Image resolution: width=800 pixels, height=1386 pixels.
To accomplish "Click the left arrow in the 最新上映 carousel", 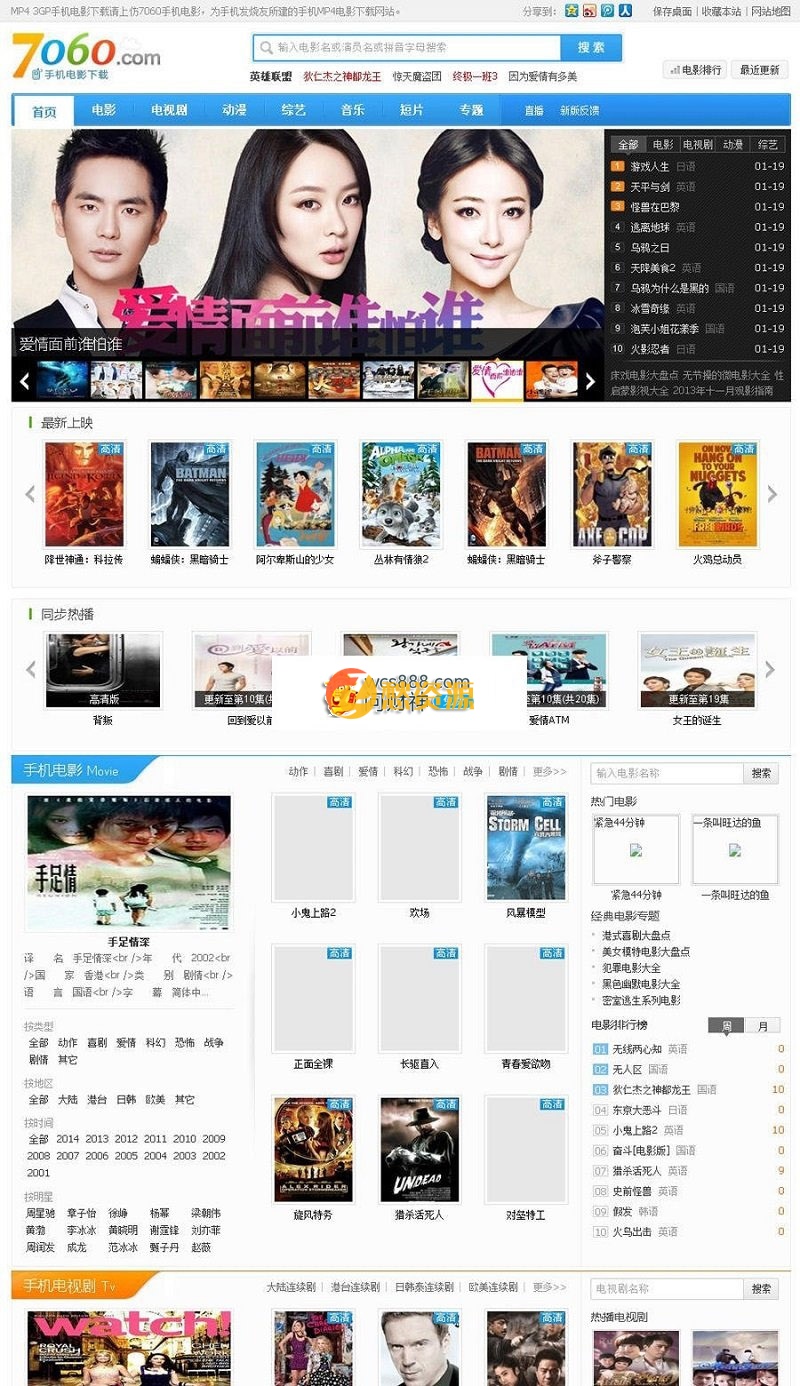I will [30, 494].
